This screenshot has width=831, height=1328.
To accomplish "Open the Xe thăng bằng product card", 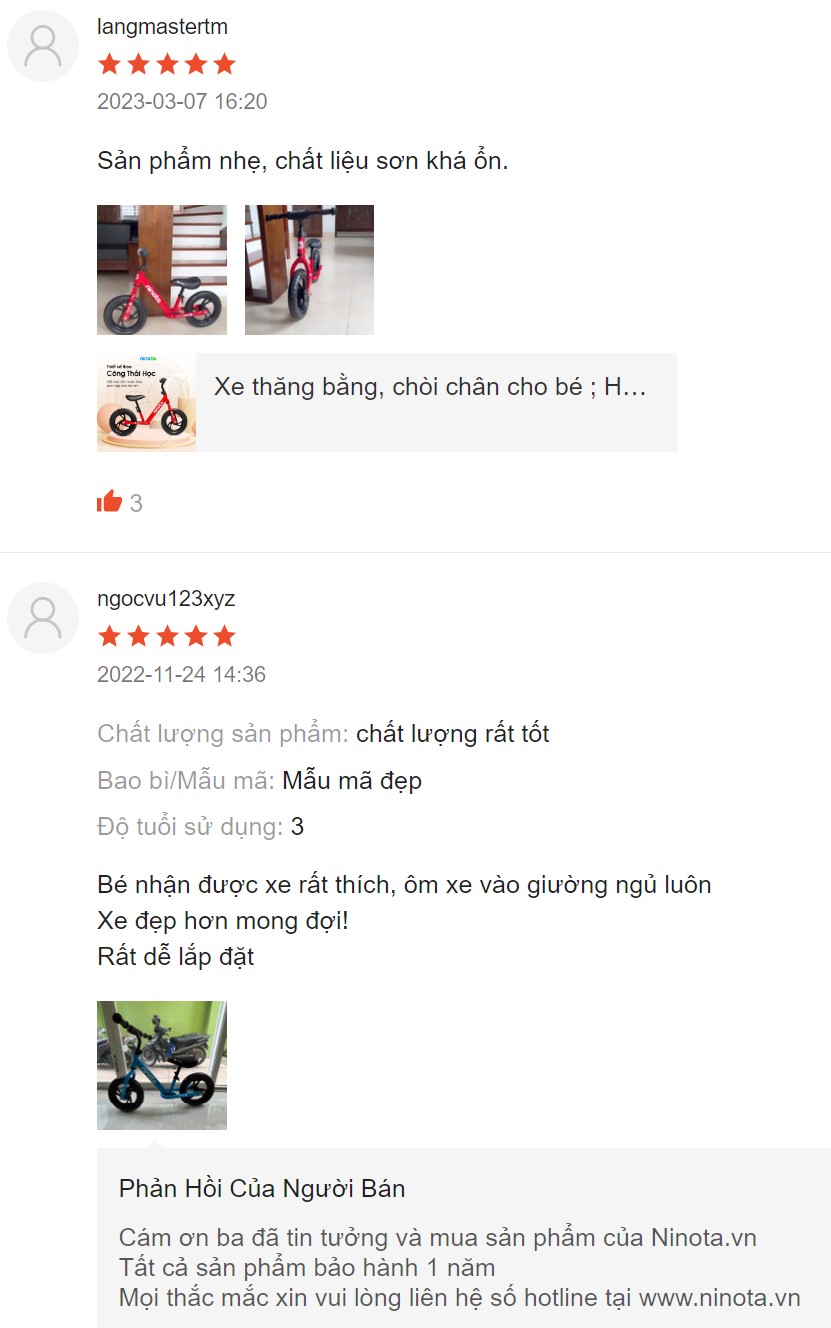I will [x=386, y=402].
